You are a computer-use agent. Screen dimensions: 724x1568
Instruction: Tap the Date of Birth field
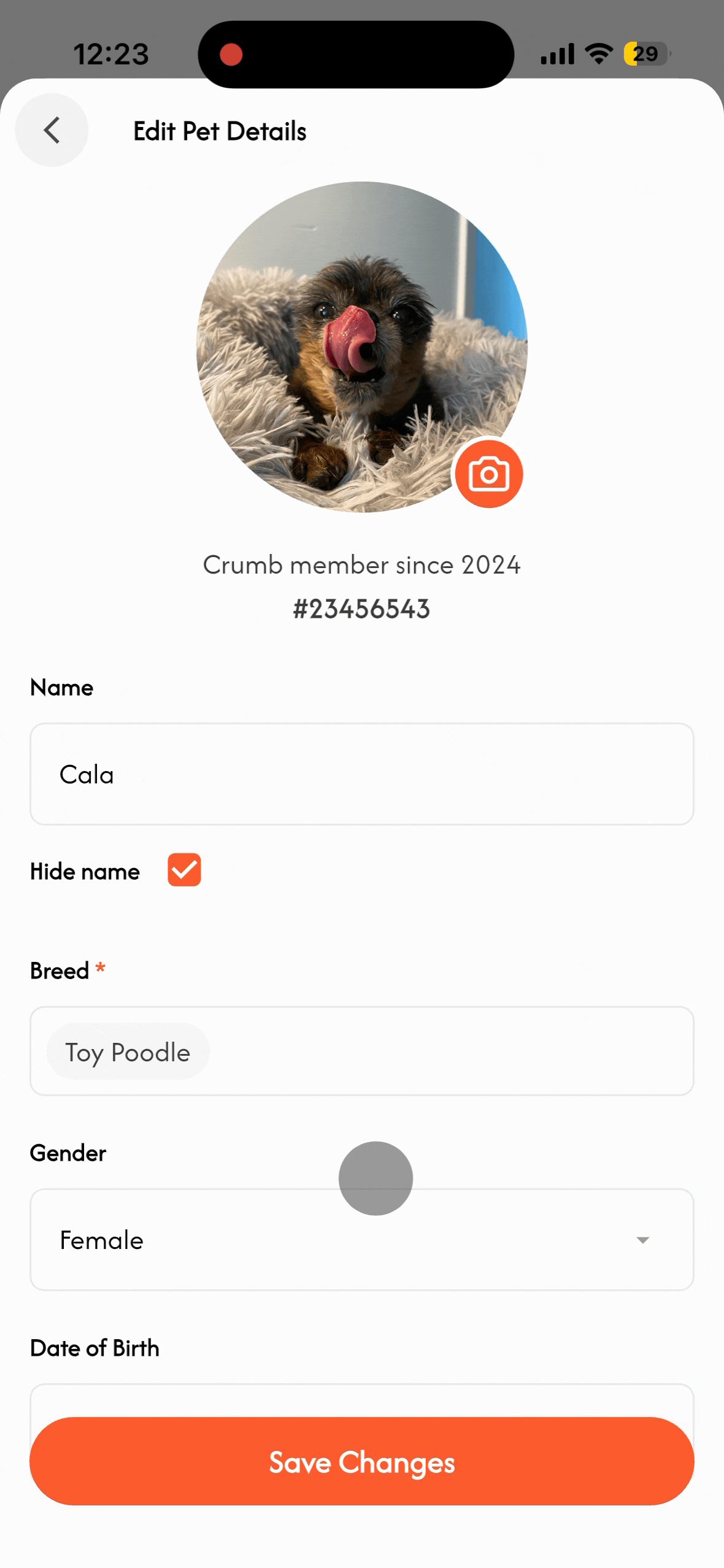coord(361,1399)
